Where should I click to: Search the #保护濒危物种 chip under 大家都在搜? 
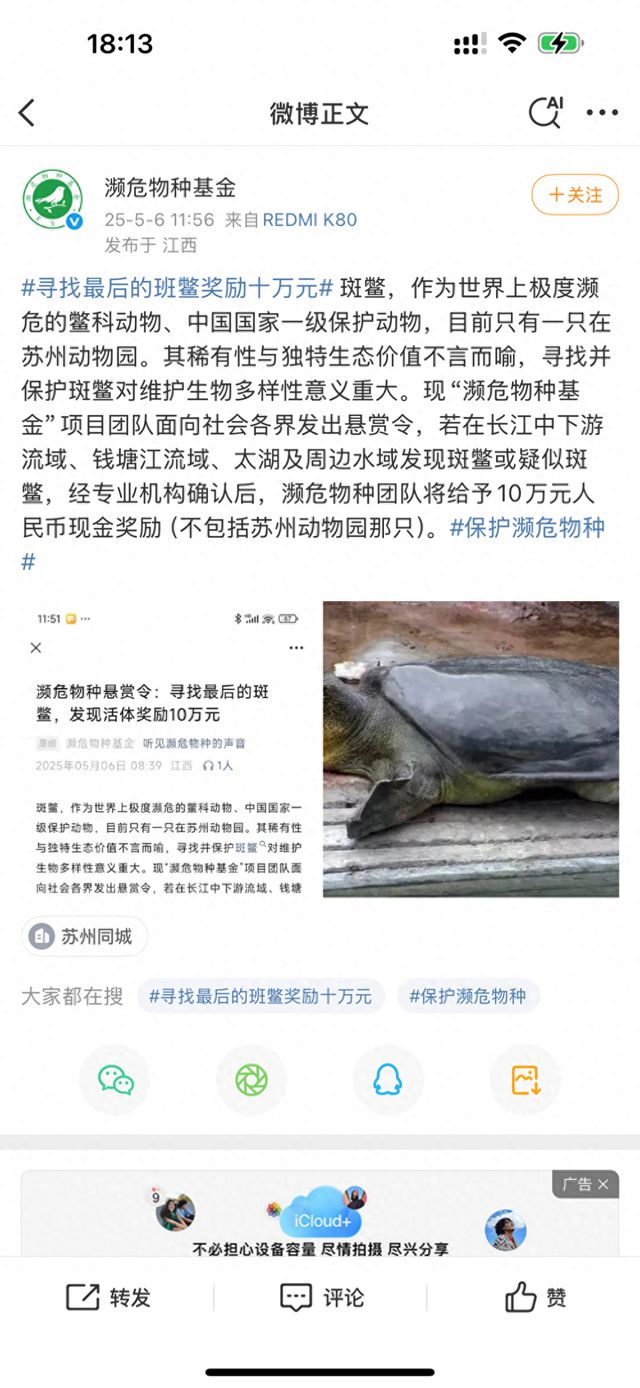(x=468, y=996)
